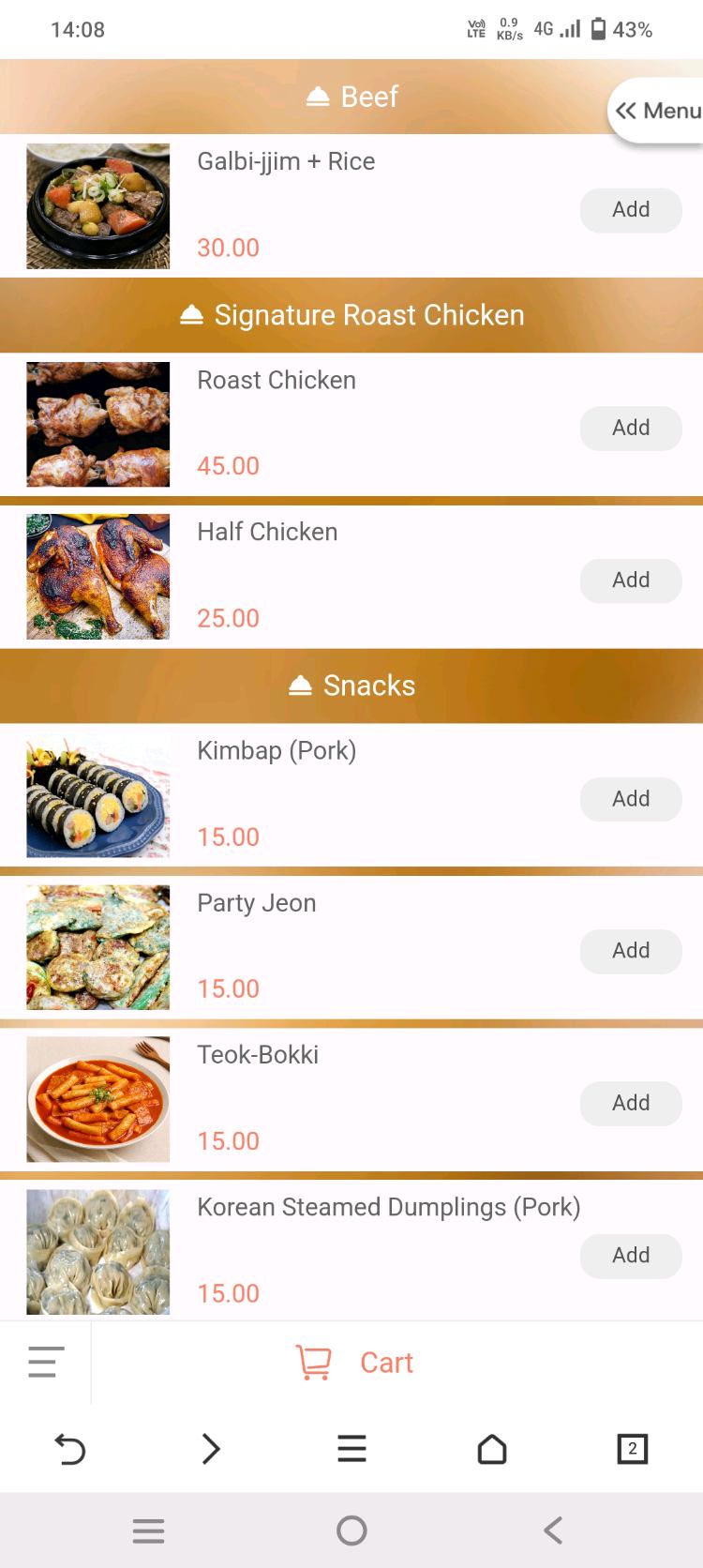Add Kimbap (Pork) to the order
The height and width of the screenshot is (1568, 703).
tap(631, 799)
